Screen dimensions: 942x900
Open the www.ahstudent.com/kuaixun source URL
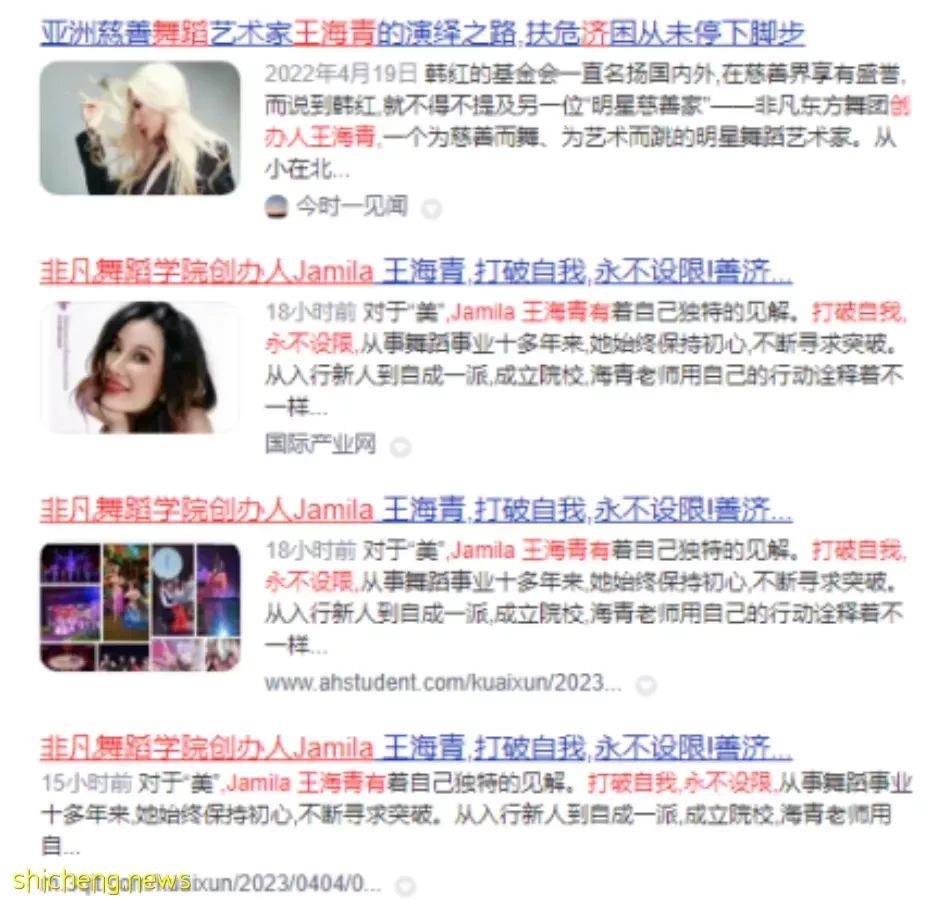[443, 684]
